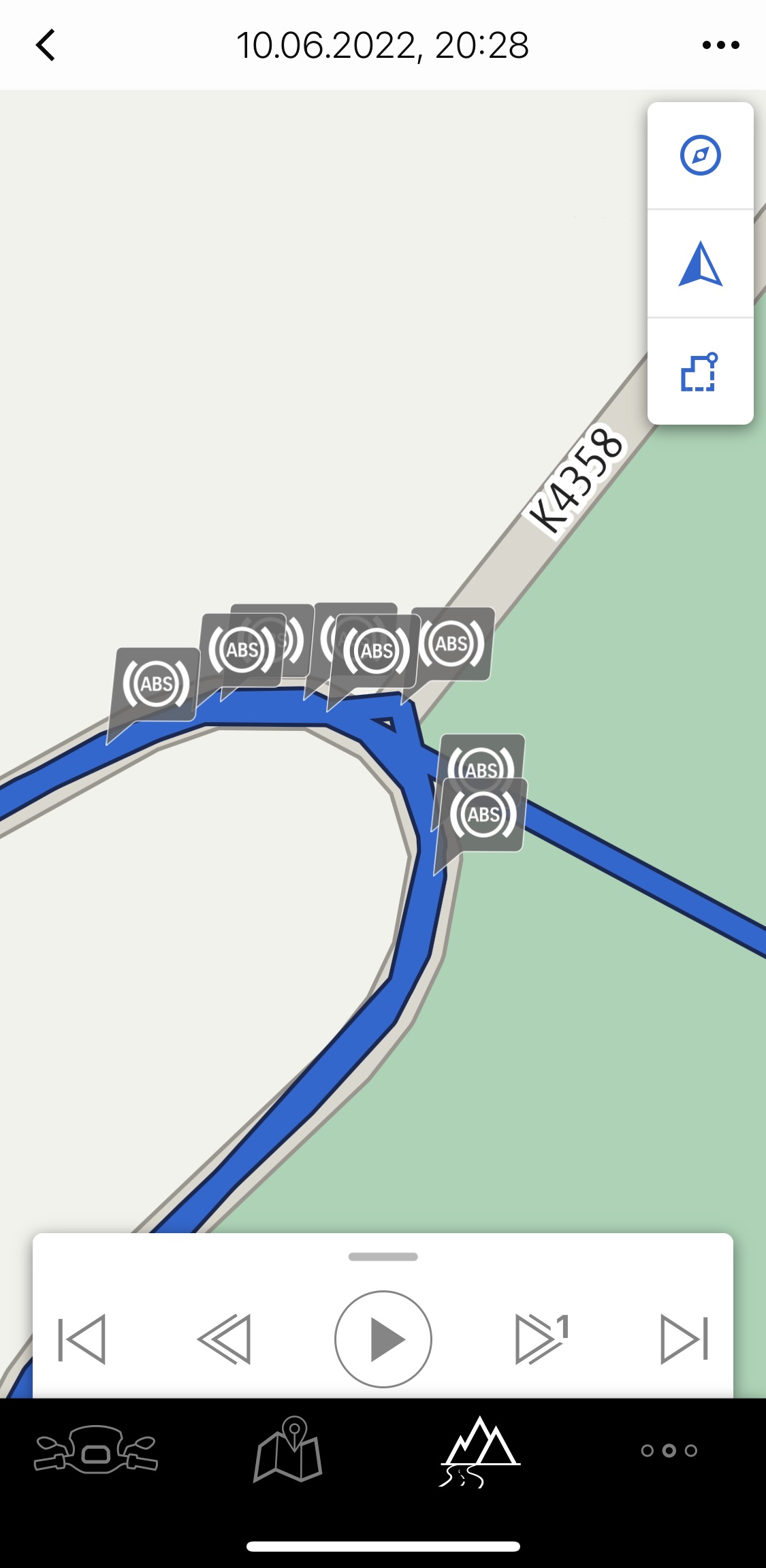Open the recorded trips mountain tab

[480, 1450]
